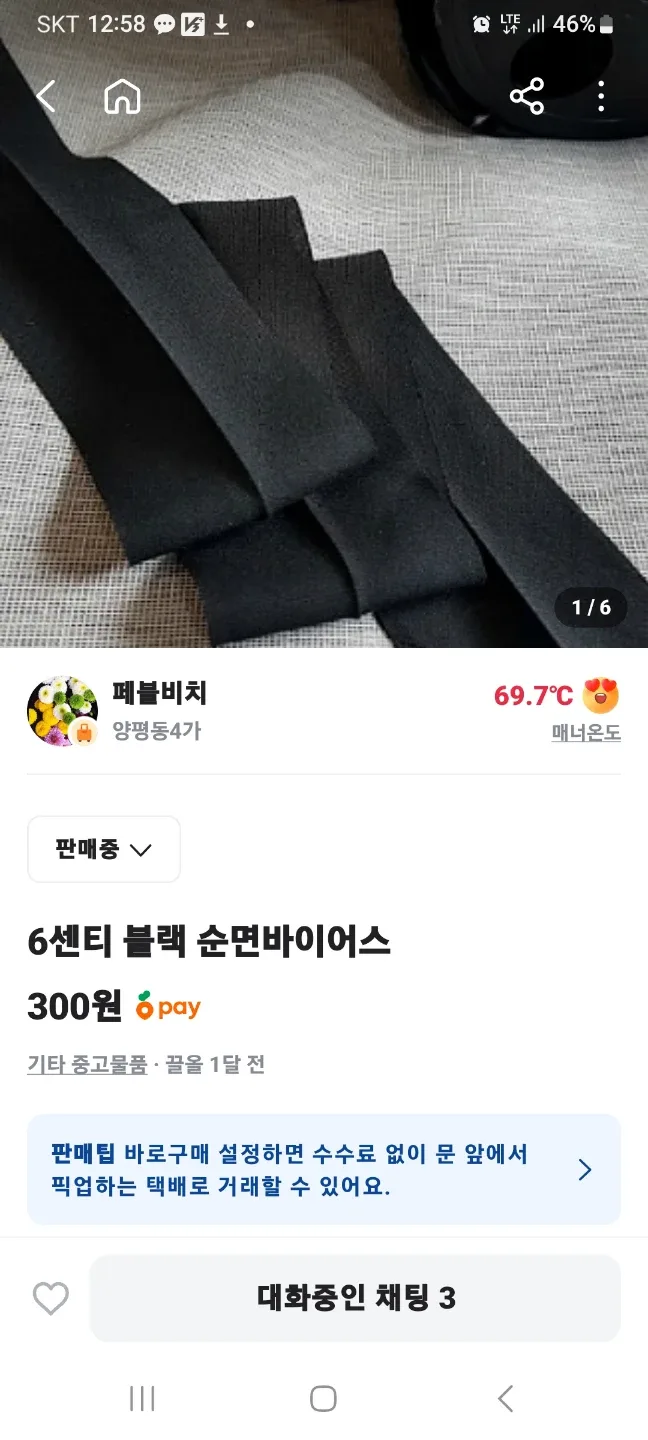The height and width of the screenshot is (1440, 648).
Task: Open 대화중인 채팅 3 button
Action: (356, 1298)
